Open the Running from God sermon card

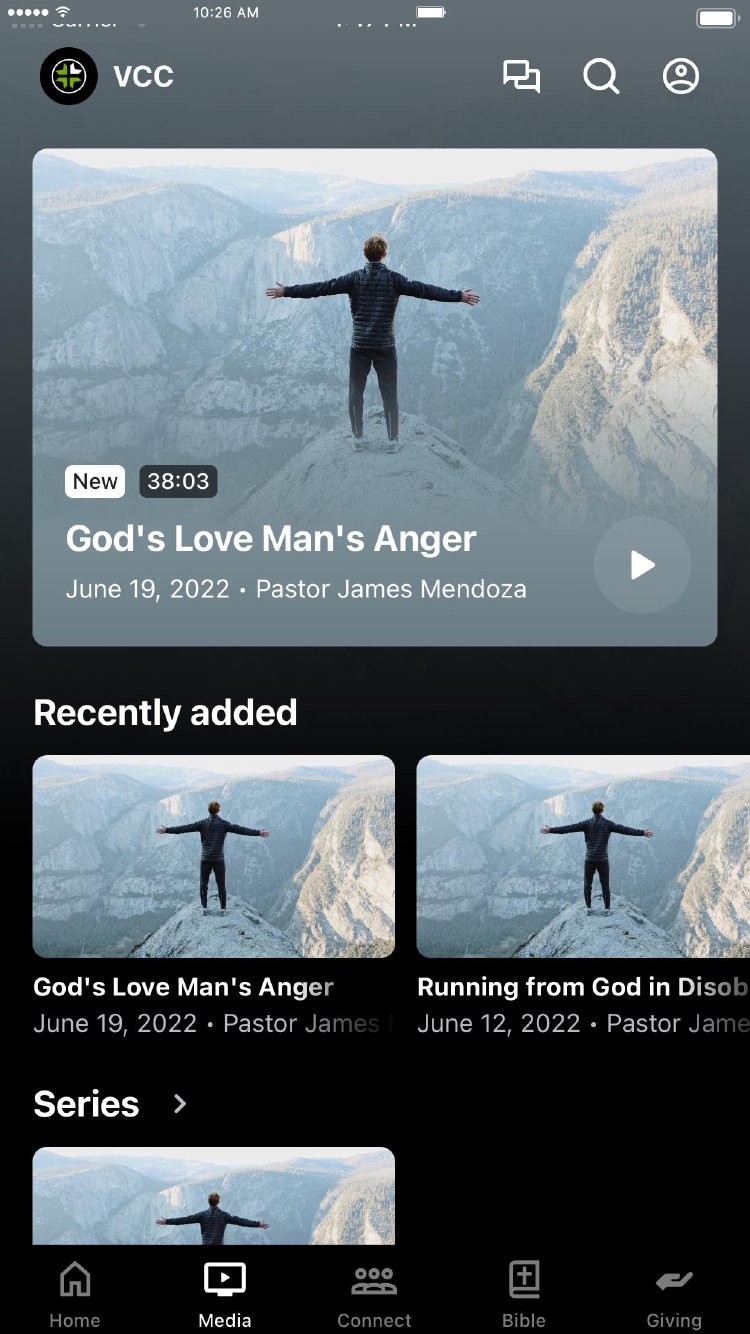coord(583,857)
